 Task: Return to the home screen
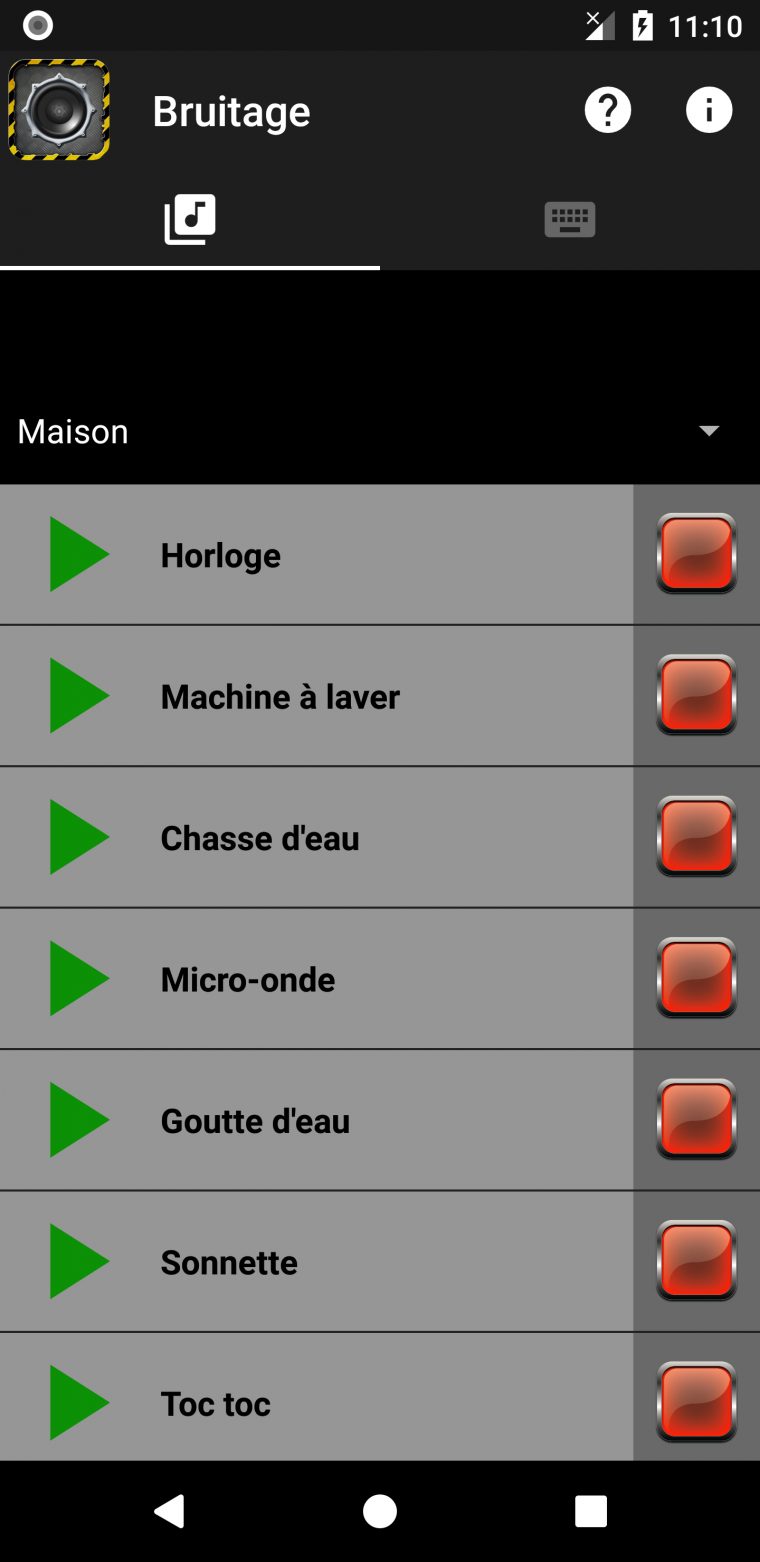[x=380, y=1511]
